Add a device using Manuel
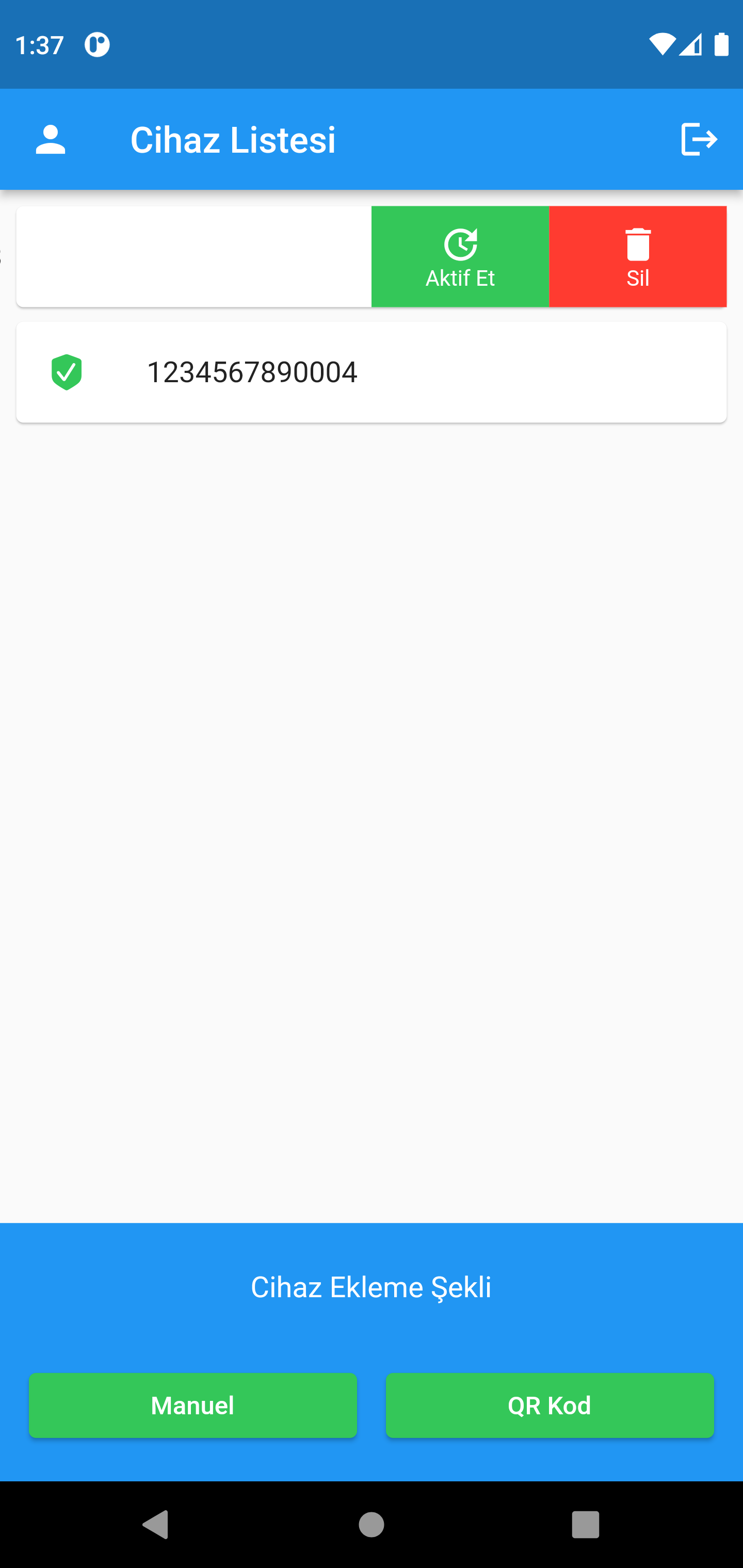Viewport: 743px width, 1568px height. pos(192,1405)
